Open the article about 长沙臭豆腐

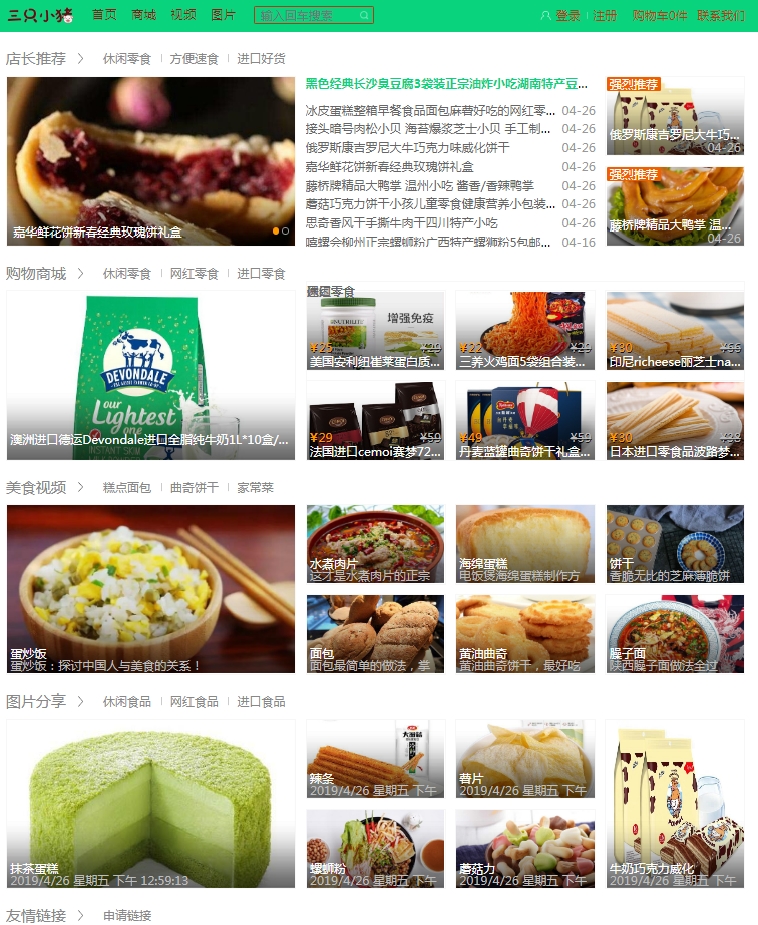pyautogui.click(x=446, y=84)
